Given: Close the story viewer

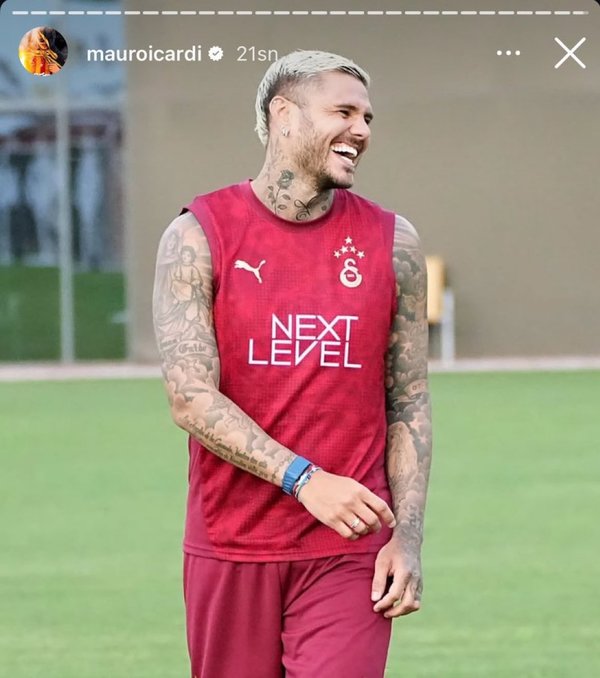Looking at the screenshot, I should tap(570, 53).
